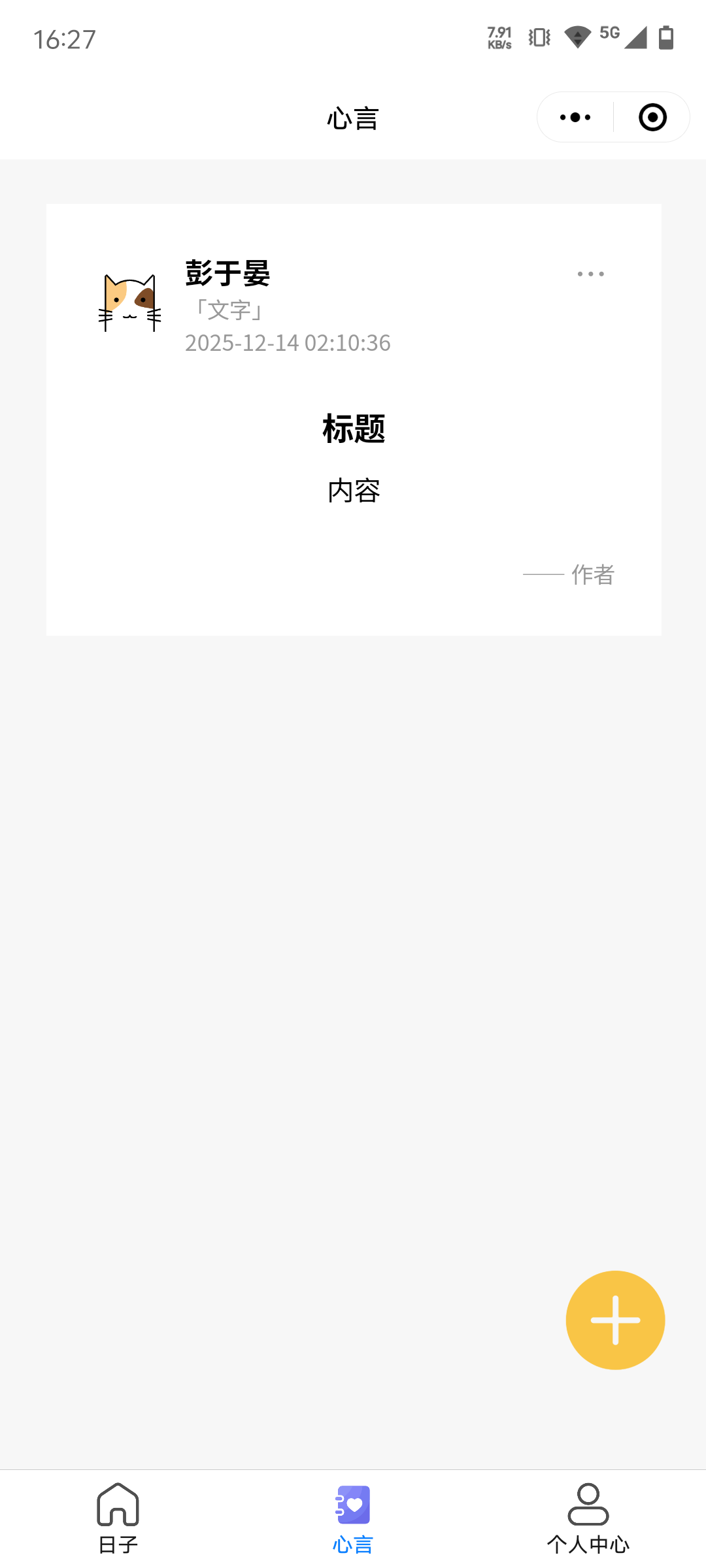Tap the 「文字」 type label
This screenshot has width=706, height=1568.
(229, 310)
